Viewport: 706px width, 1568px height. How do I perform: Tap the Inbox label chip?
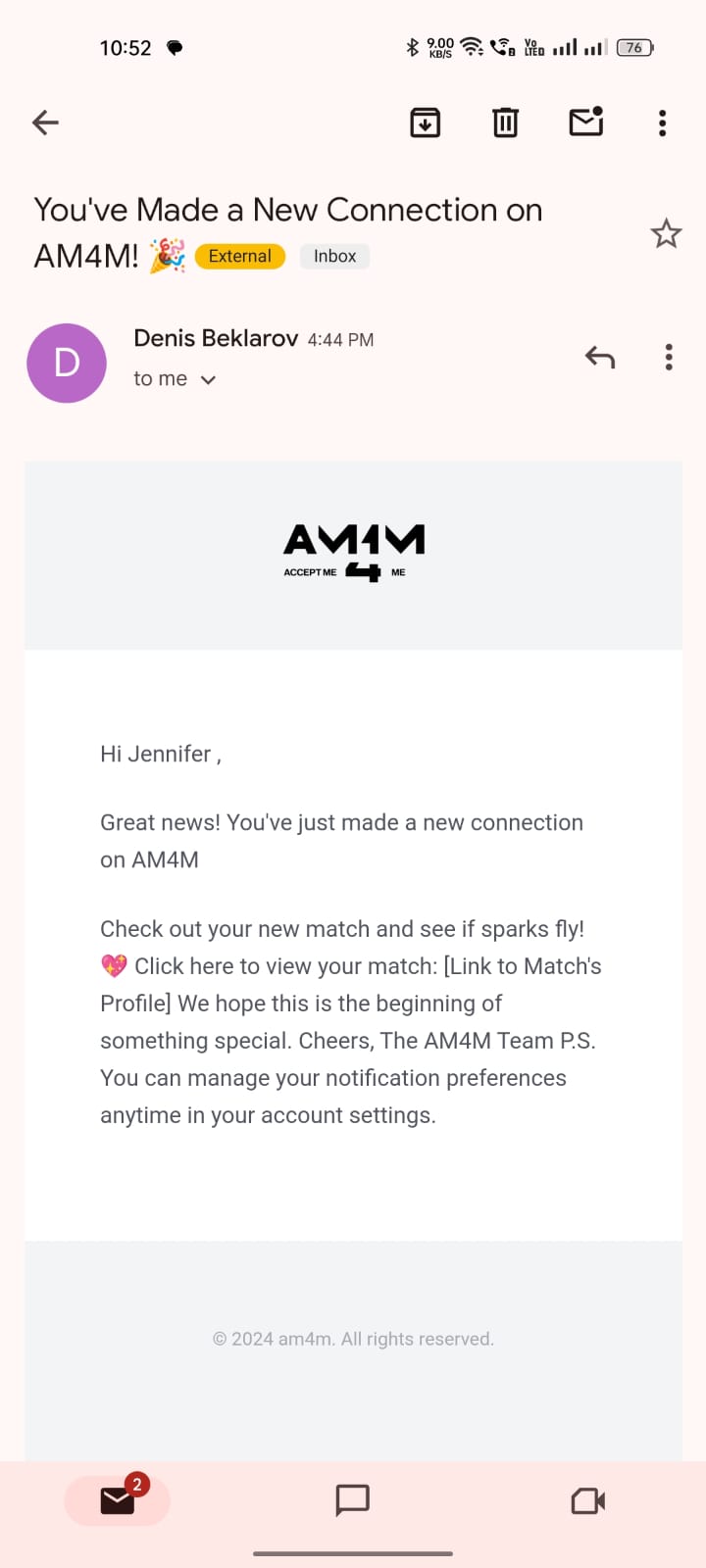334,256
